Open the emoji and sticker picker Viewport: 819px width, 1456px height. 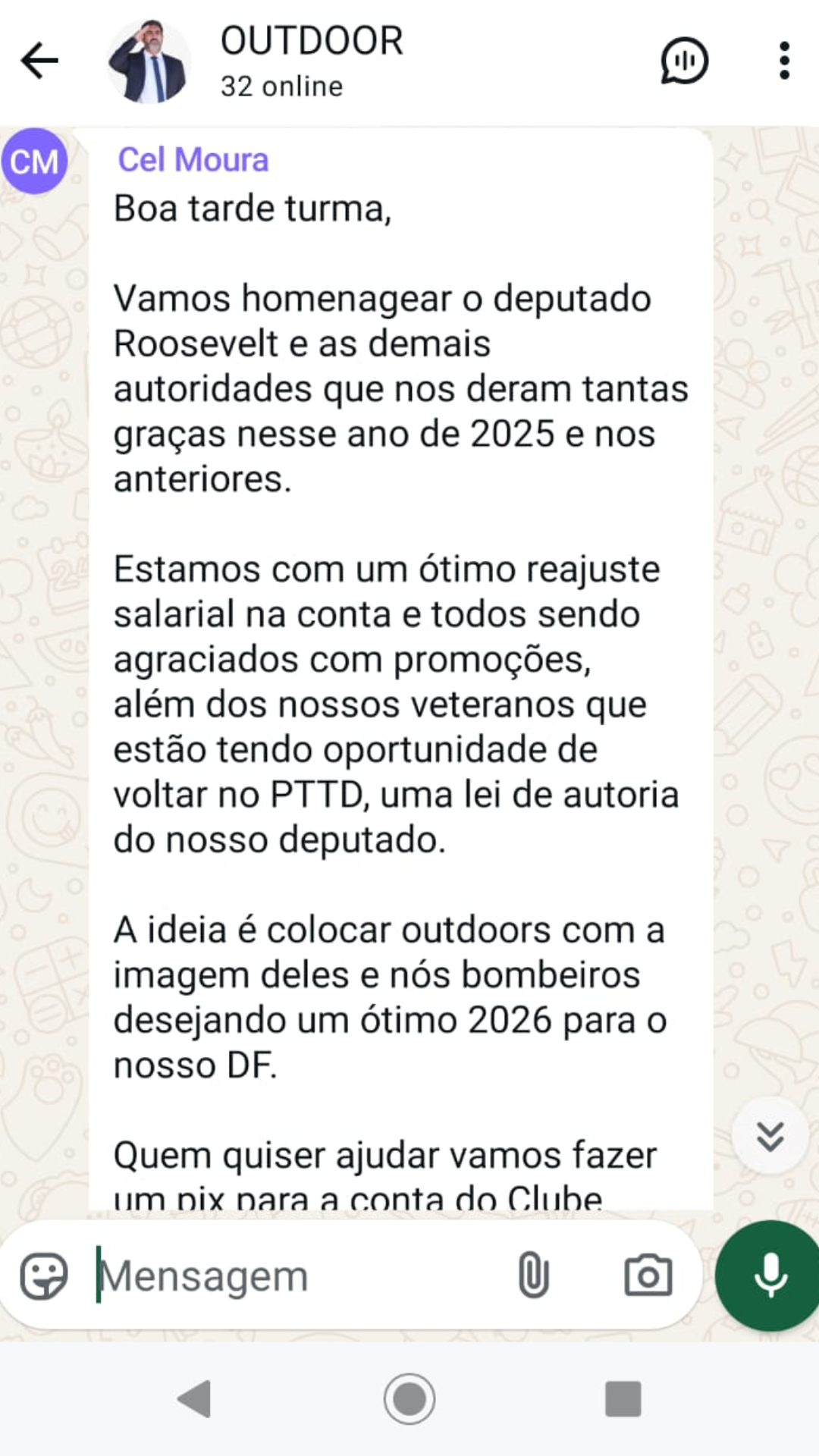[x=44, y=1276]
